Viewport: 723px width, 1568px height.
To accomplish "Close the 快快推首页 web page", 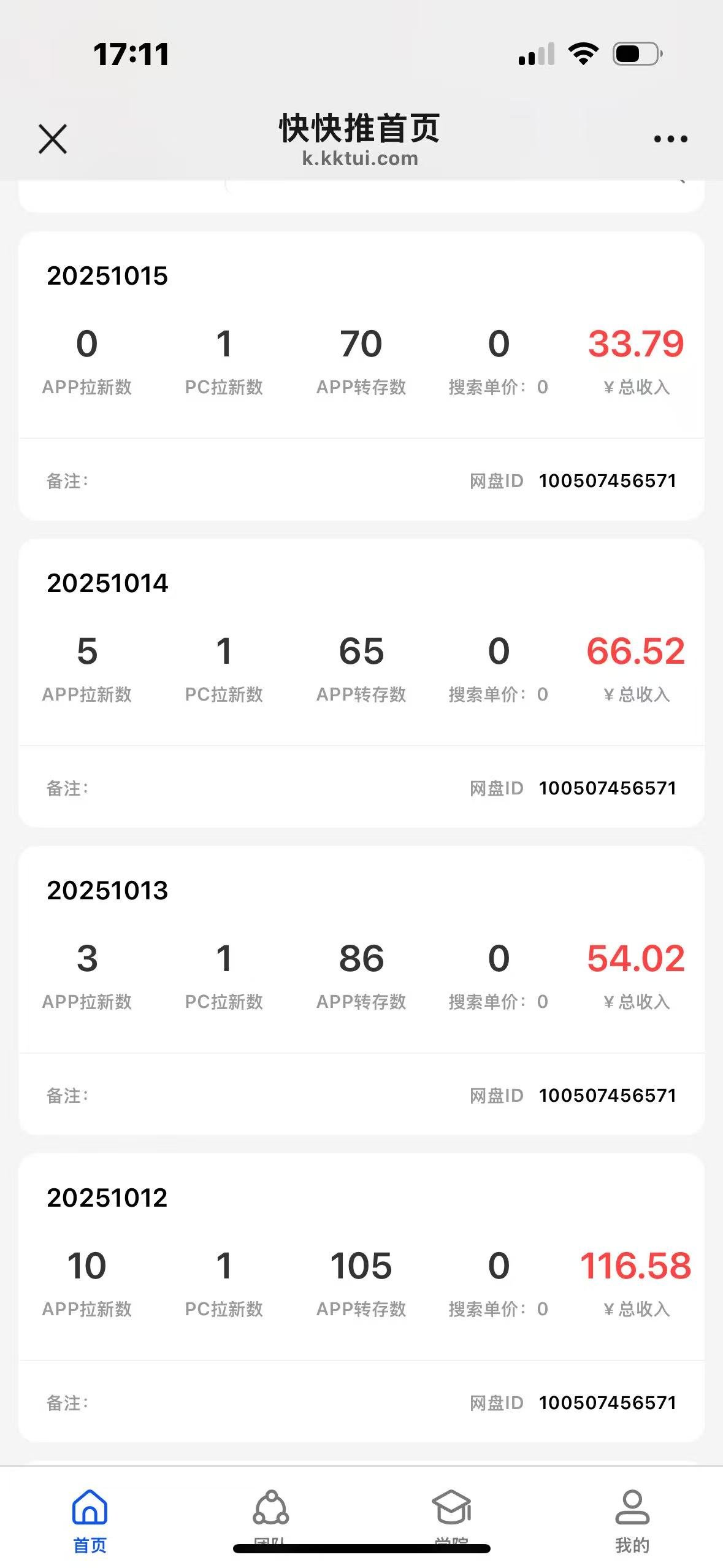I will tap(53, 139).
